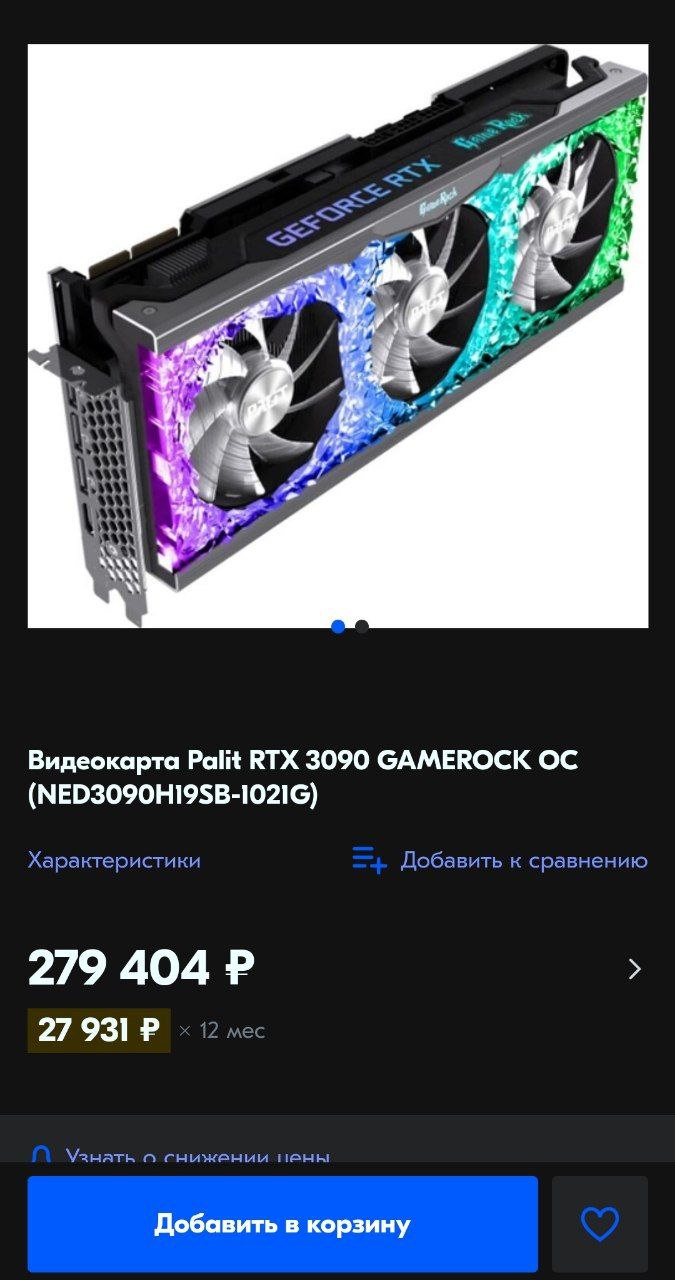Add the video card to favorites
Image resolution: width=675 pixels, height=1280 pixels.
click(x=600, y=1224)
